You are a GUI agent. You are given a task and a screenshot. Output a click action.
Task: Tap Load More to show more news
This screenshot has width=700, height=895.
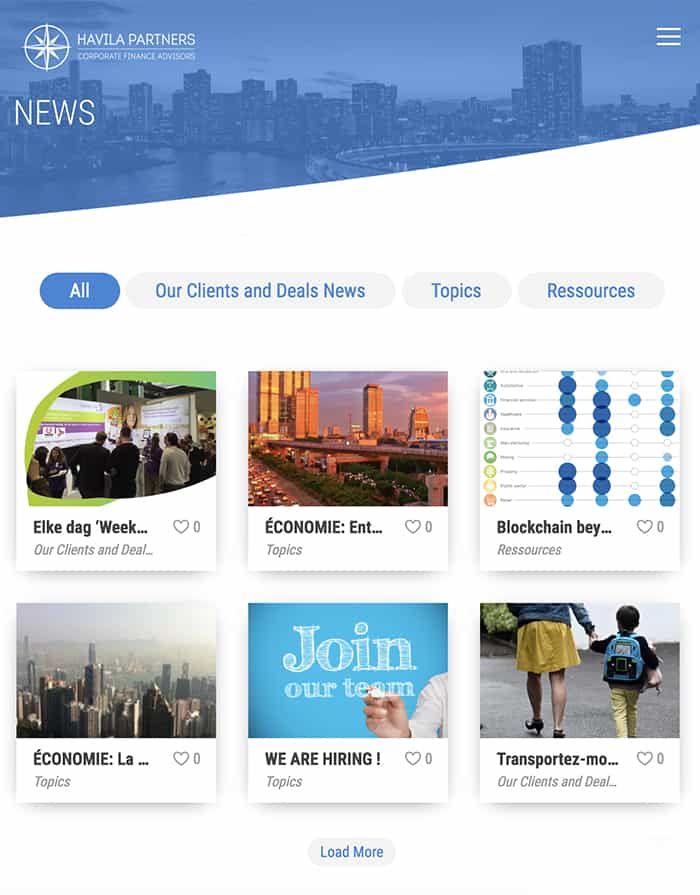click(351, 852)
